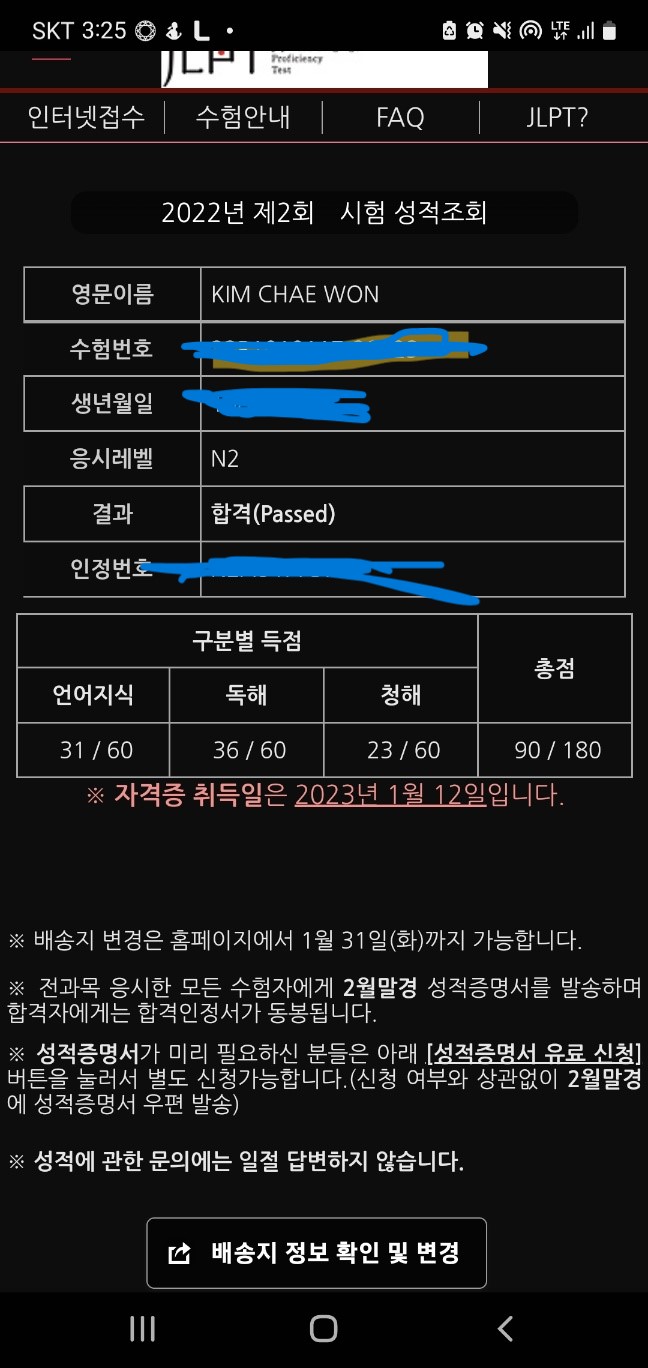This screenshot has height=1368, width=648.
Task: Go to the home screen
Action: pyautogui.click(x=323, y=1328)
